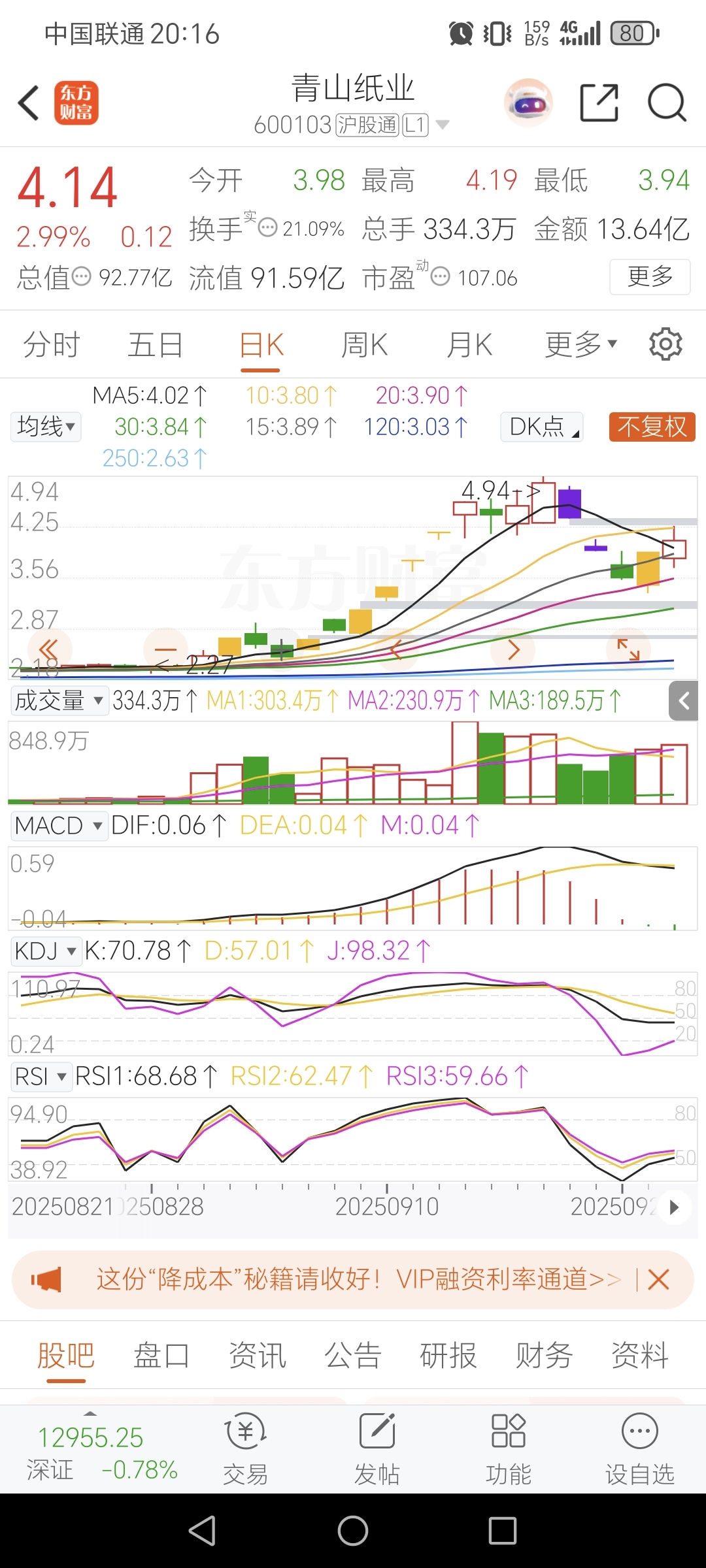Screen dimensions: 706x1568
Task: Select the 月K chart tab
Action: 469,345
